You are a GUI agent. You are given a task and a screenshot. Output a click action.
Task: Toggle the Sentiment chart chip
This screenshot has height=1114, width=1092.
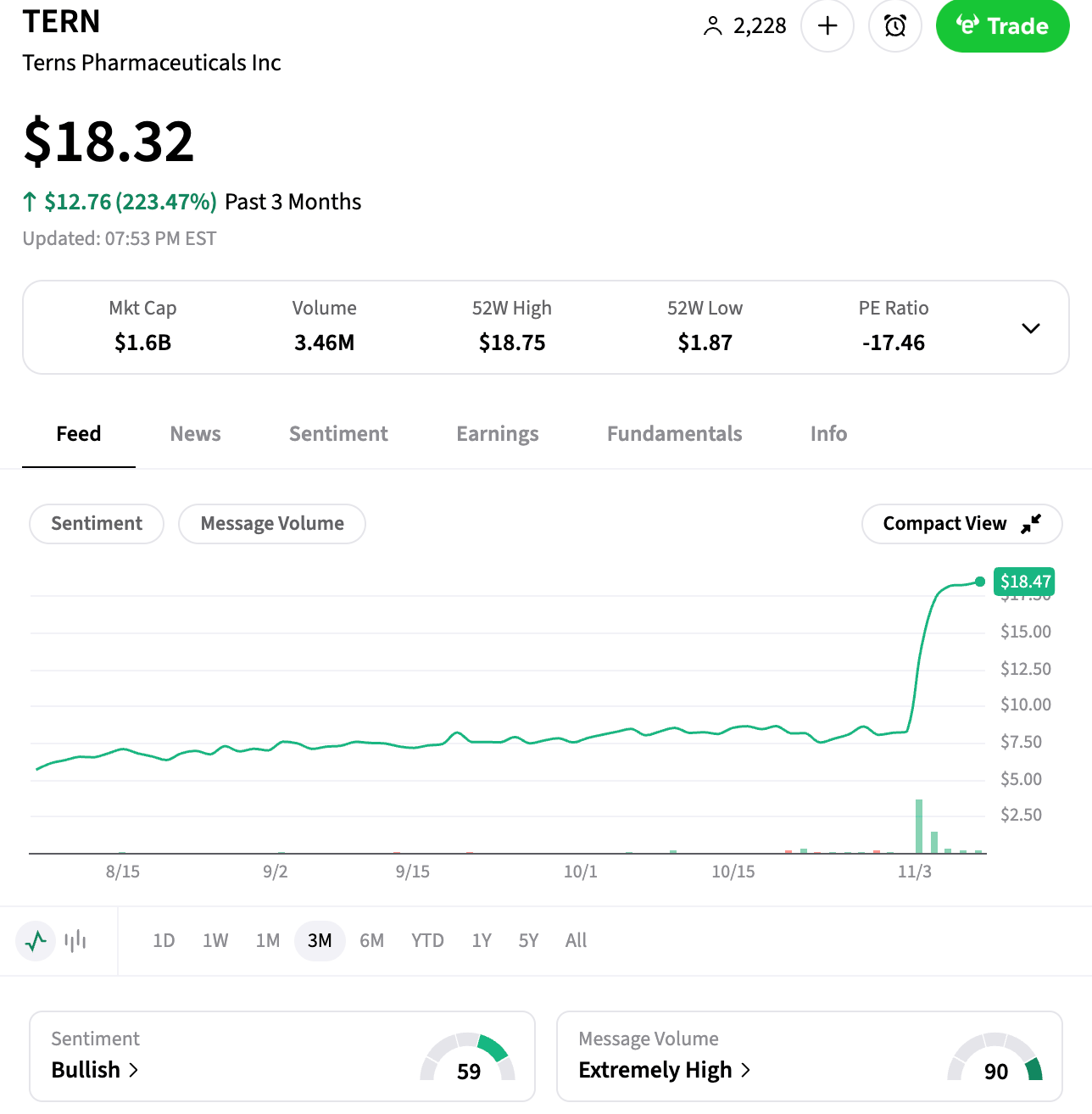pyautogui.click(x=97, y=524)
